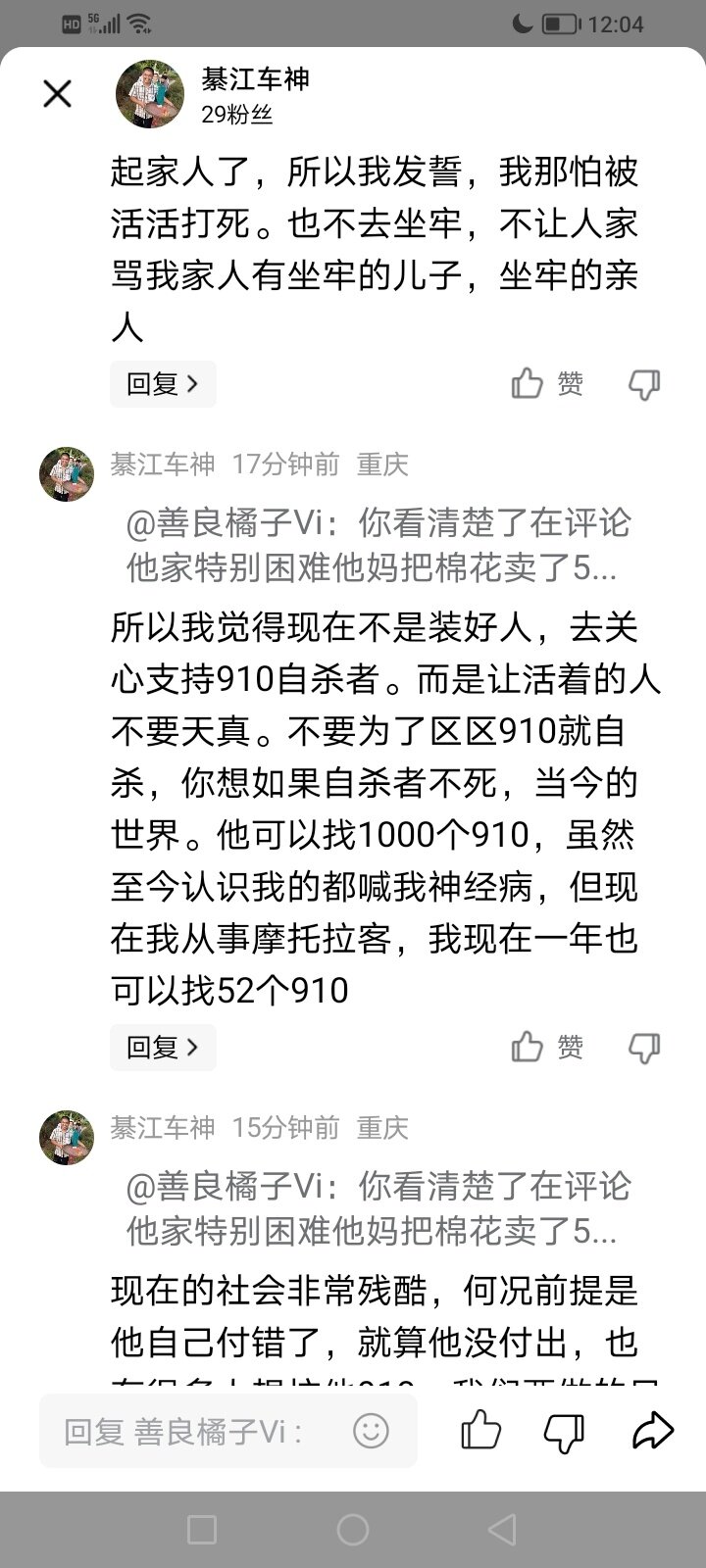Open quoted @善良橘子Vi reply in 15分钟前 comment
Image resolution: width=706 pixels, height=1568 pixels.
378,1209
